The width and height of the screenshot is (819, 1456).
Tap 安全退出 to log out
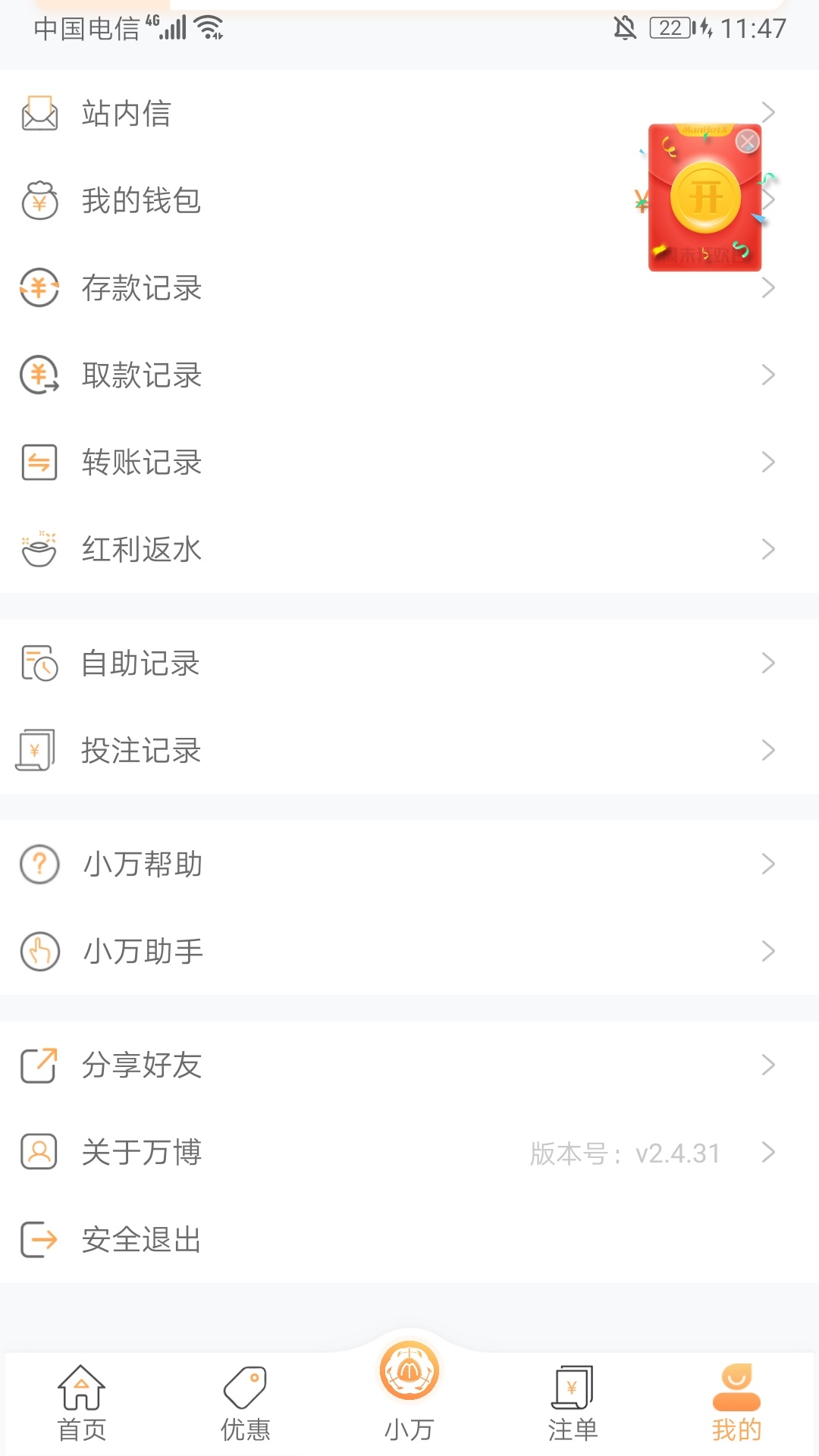(x=409, y=1239)
